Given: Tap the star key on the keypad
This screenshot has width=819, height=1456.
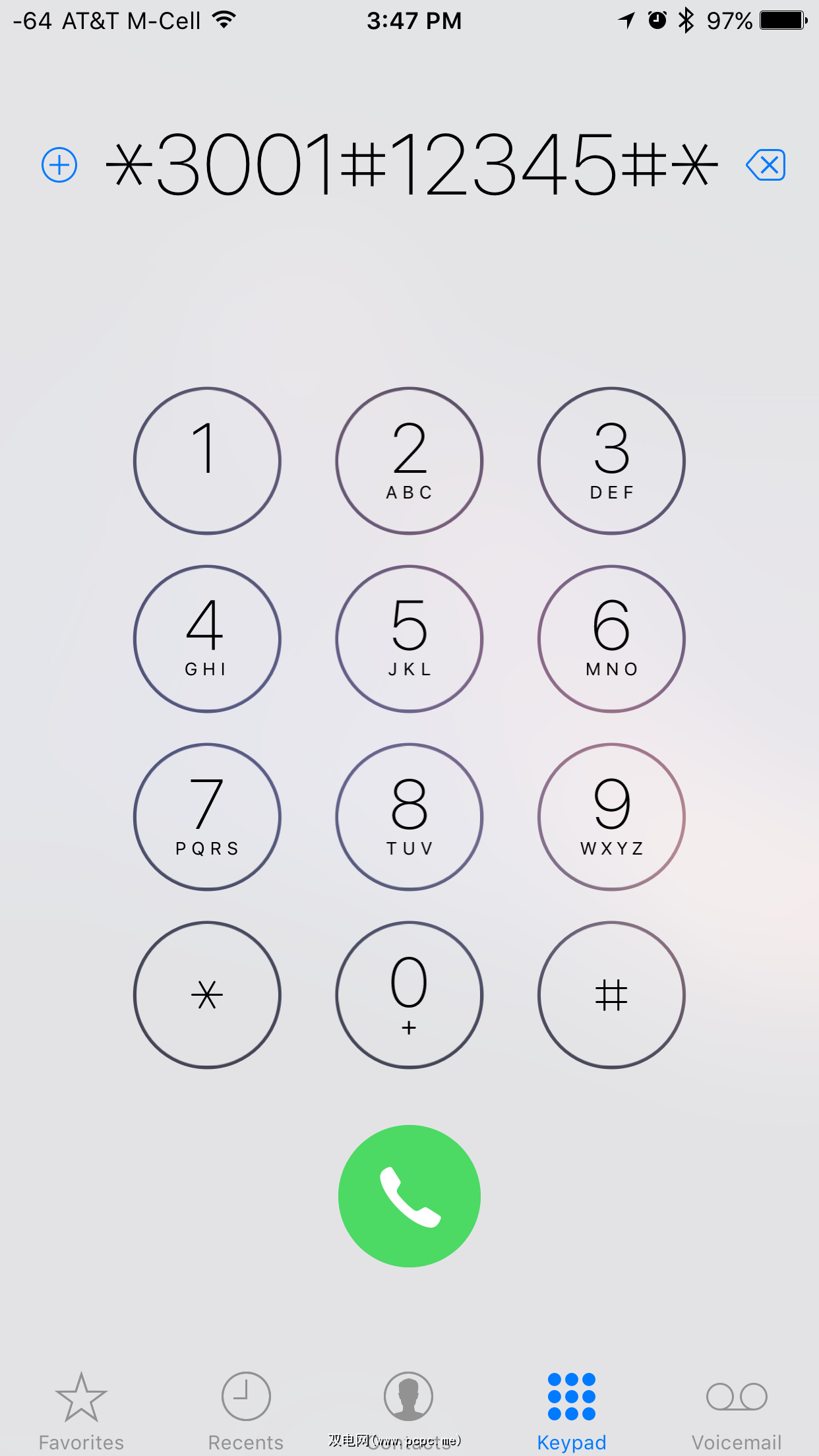Looking at the screenshot, I should (x=207, y=994).
